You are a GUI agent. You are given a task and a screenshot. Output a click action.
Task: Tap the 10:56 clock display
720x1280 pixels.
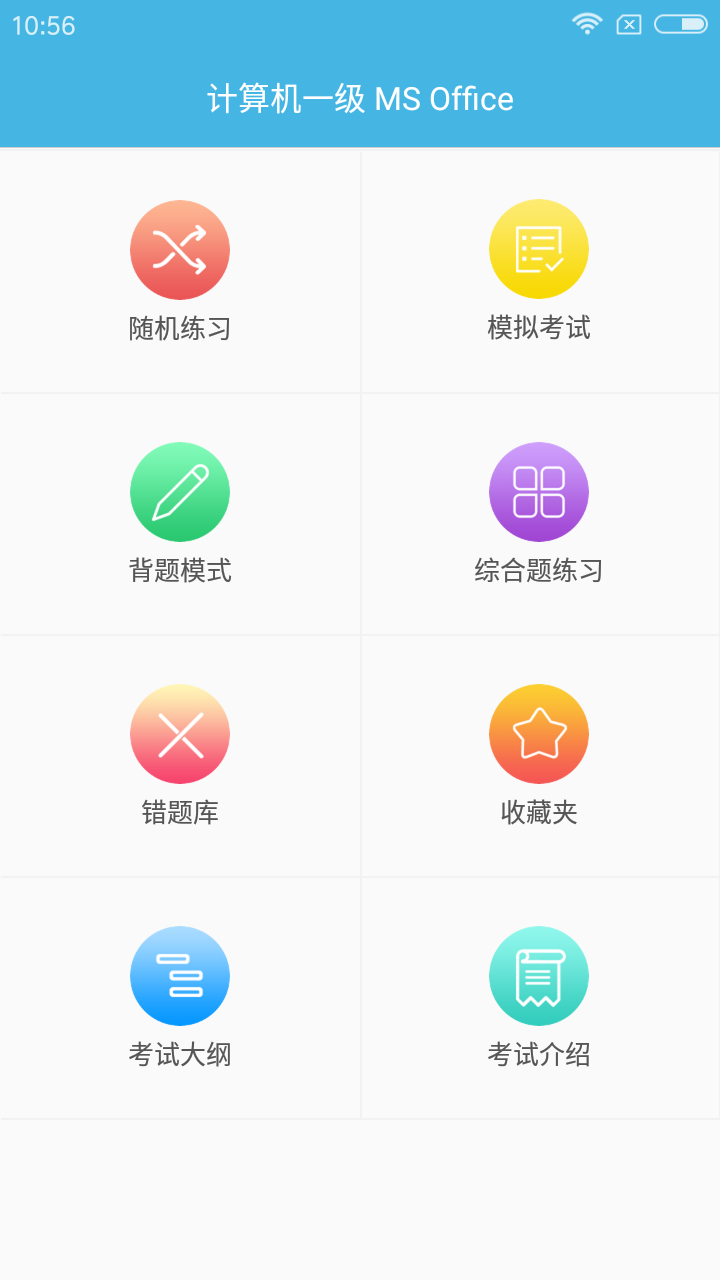tap(44, 26)
